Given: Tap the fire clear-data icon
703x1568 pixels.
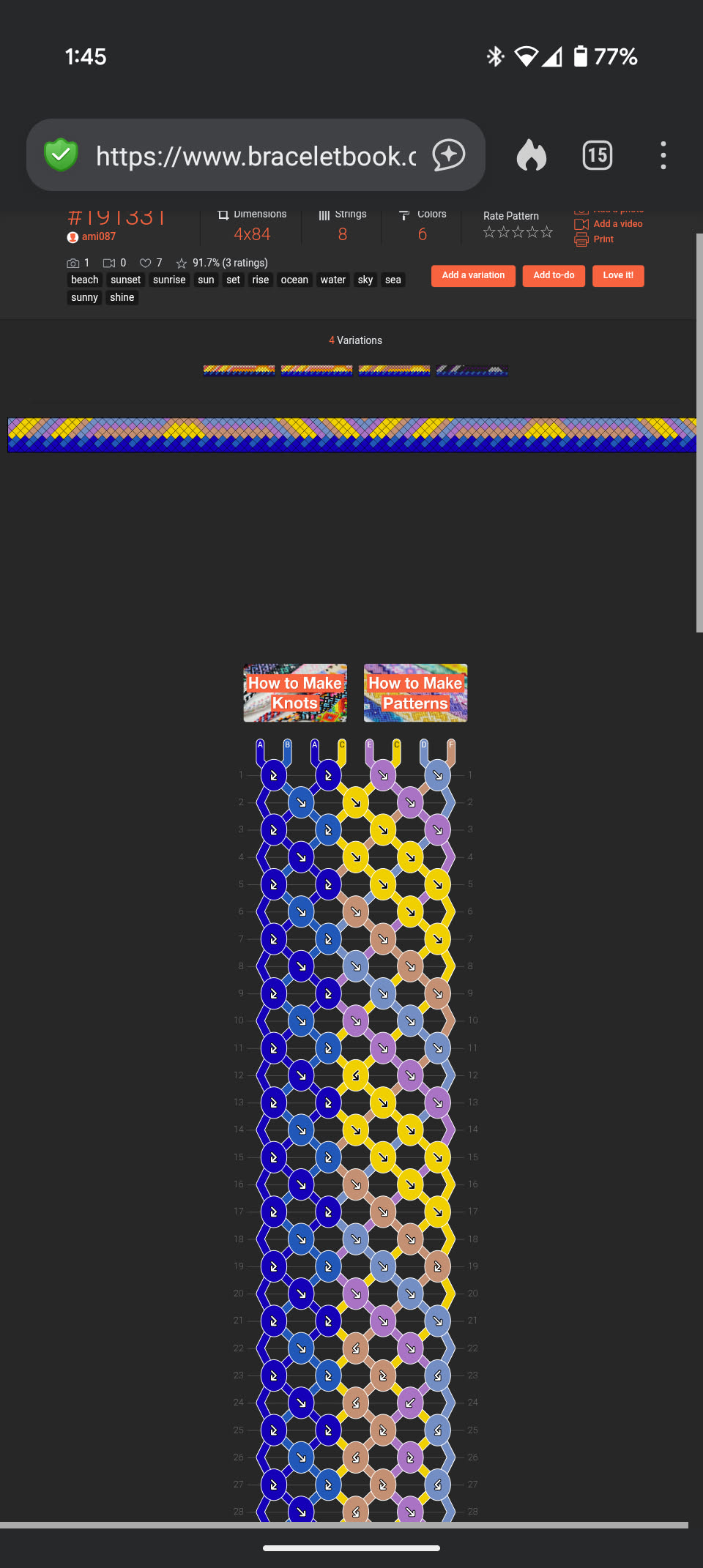Looking at the screenshot, I should (x=531, y=155).
